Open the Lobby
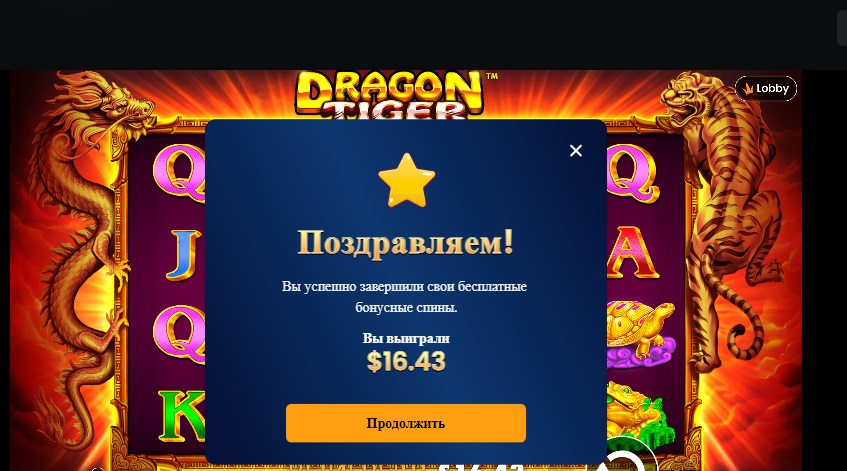Image resolution: width=847 pixels, height=471 pixels. [766, 89]
